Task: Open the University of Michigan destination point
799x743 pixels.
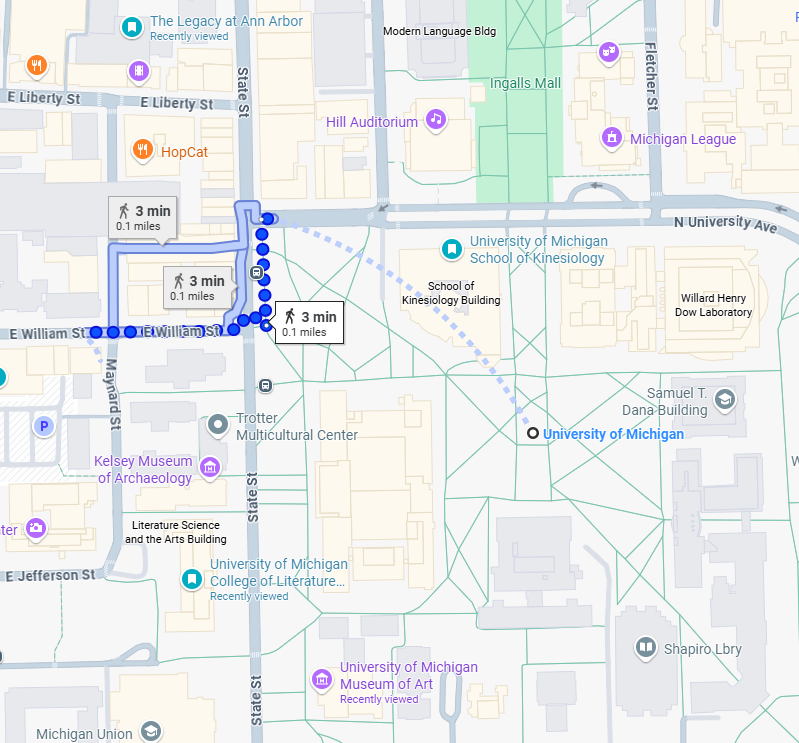Action: pos(533,434)
